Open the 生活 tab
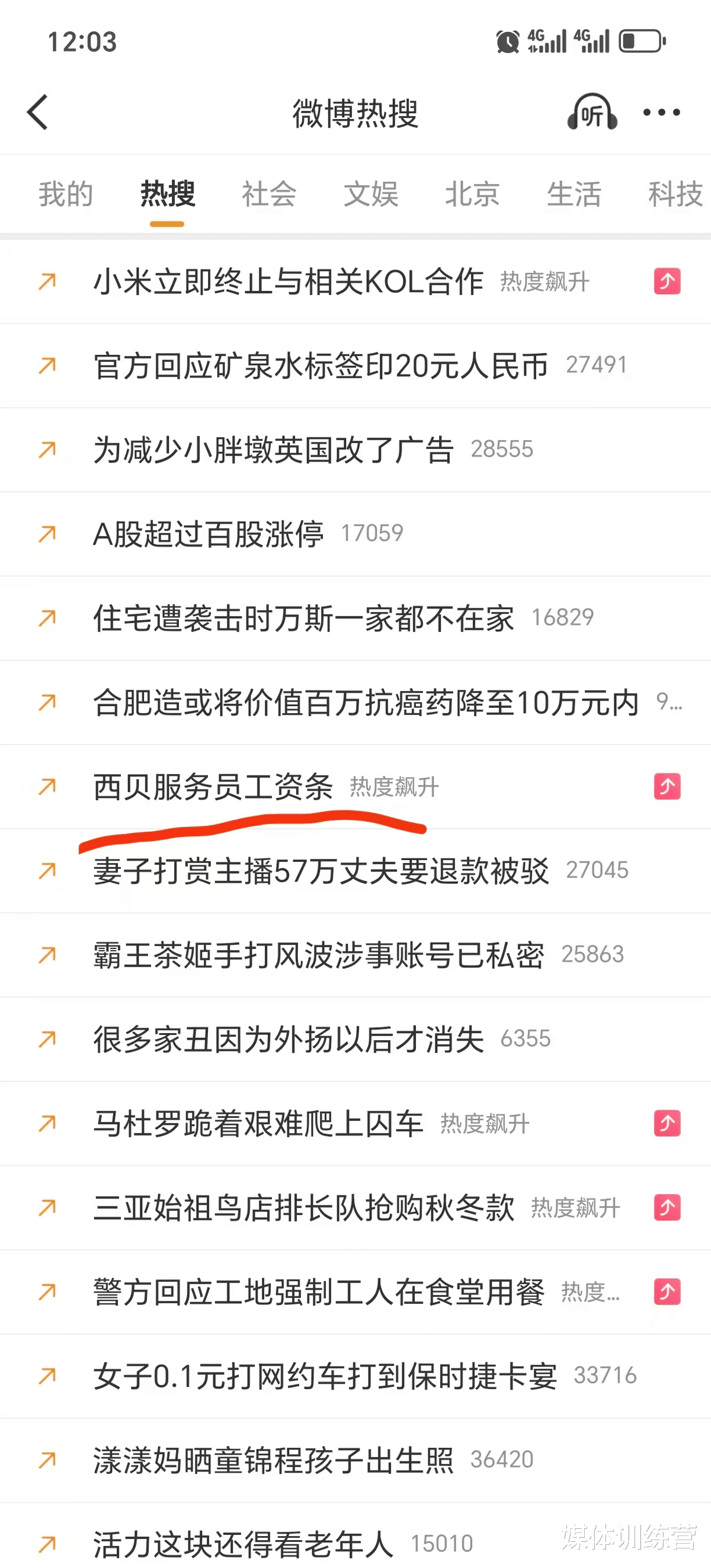 coord(574,194)
